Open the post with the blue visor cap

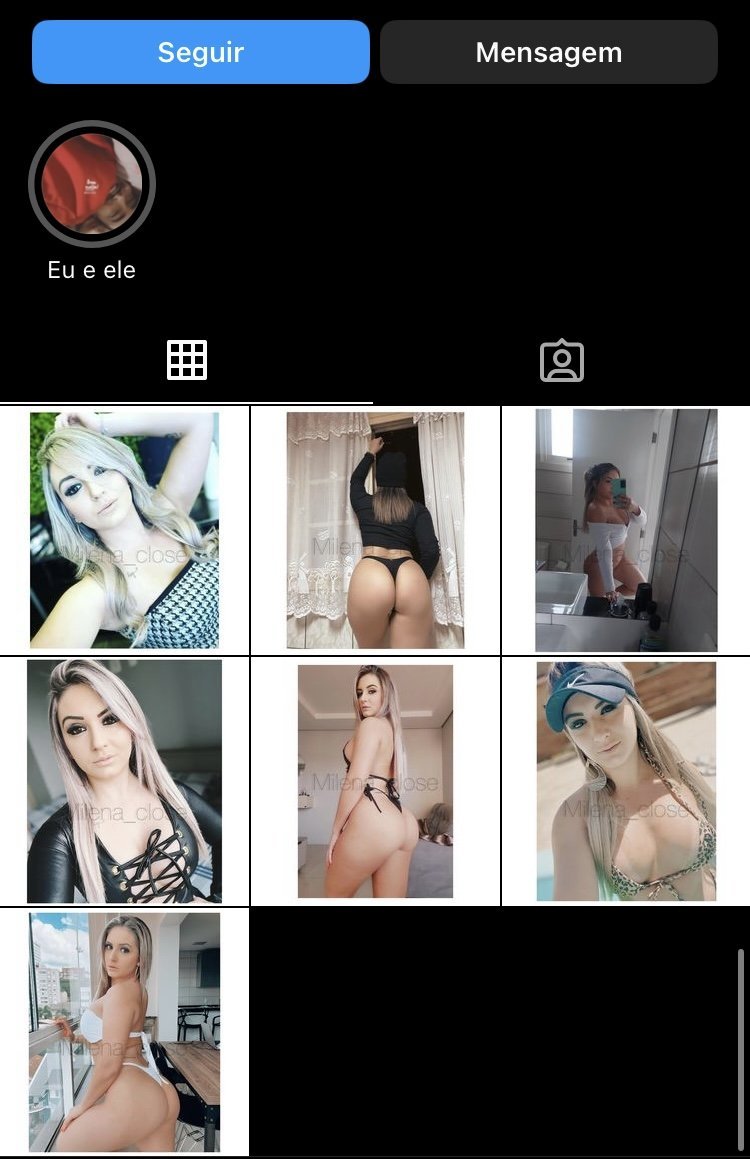626,781
